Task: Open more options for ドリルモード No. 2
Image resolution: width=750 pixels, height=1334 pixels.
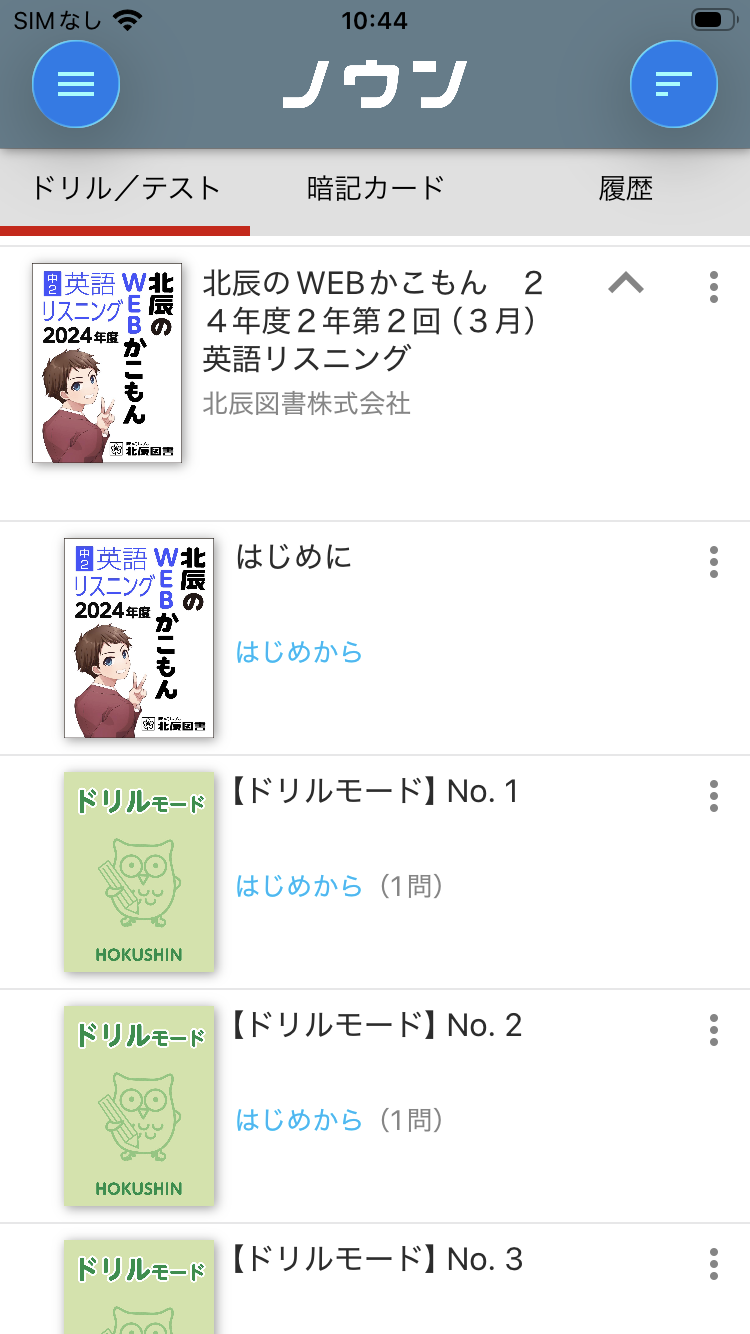Action: pyautogui.click(x=713, y=1029)
